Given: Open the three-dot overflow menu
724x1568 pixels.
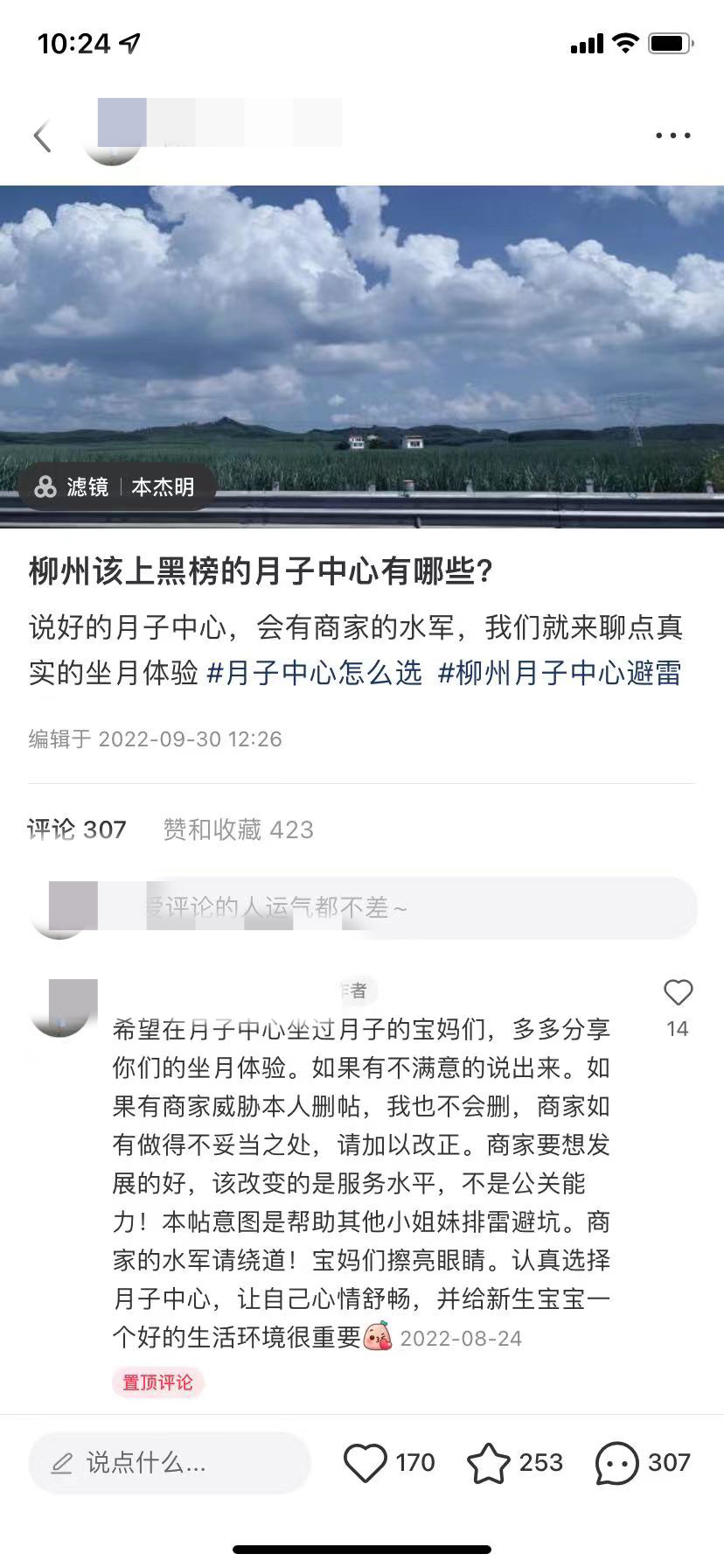Looking at the screenshot, I should [672, 136].
